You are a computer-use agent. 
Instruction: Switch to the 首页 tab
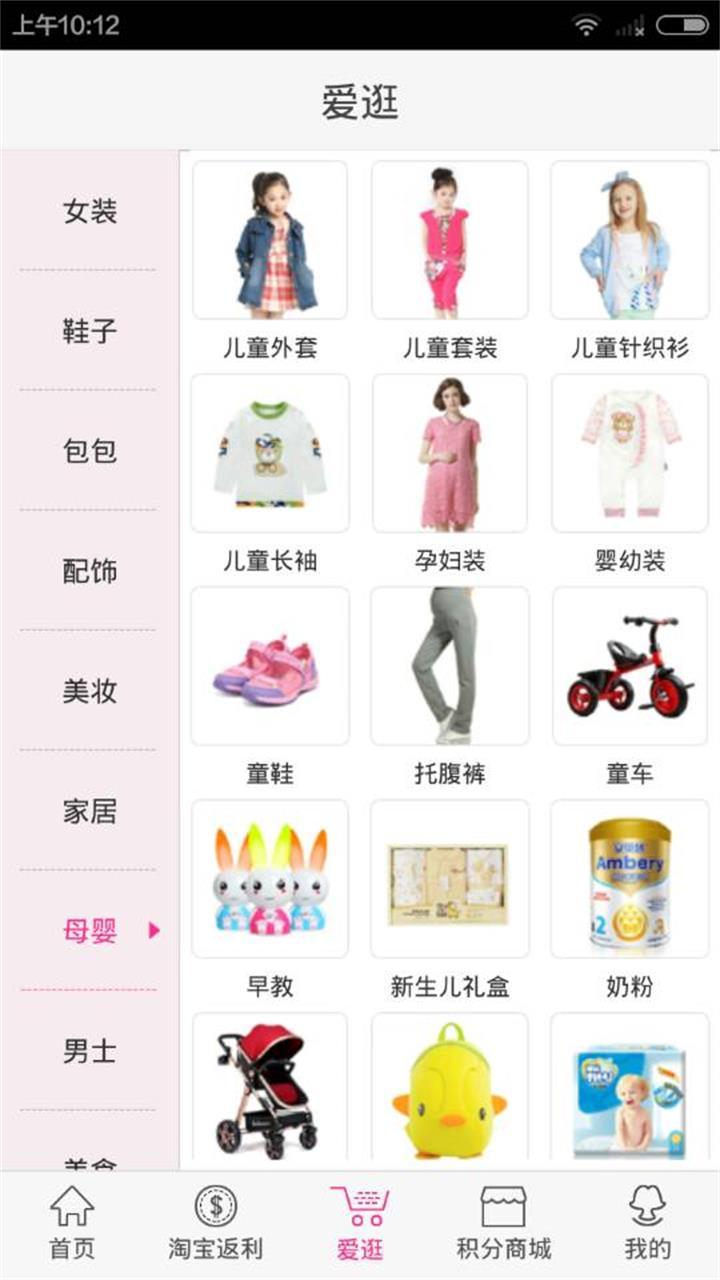[72, 1222]
